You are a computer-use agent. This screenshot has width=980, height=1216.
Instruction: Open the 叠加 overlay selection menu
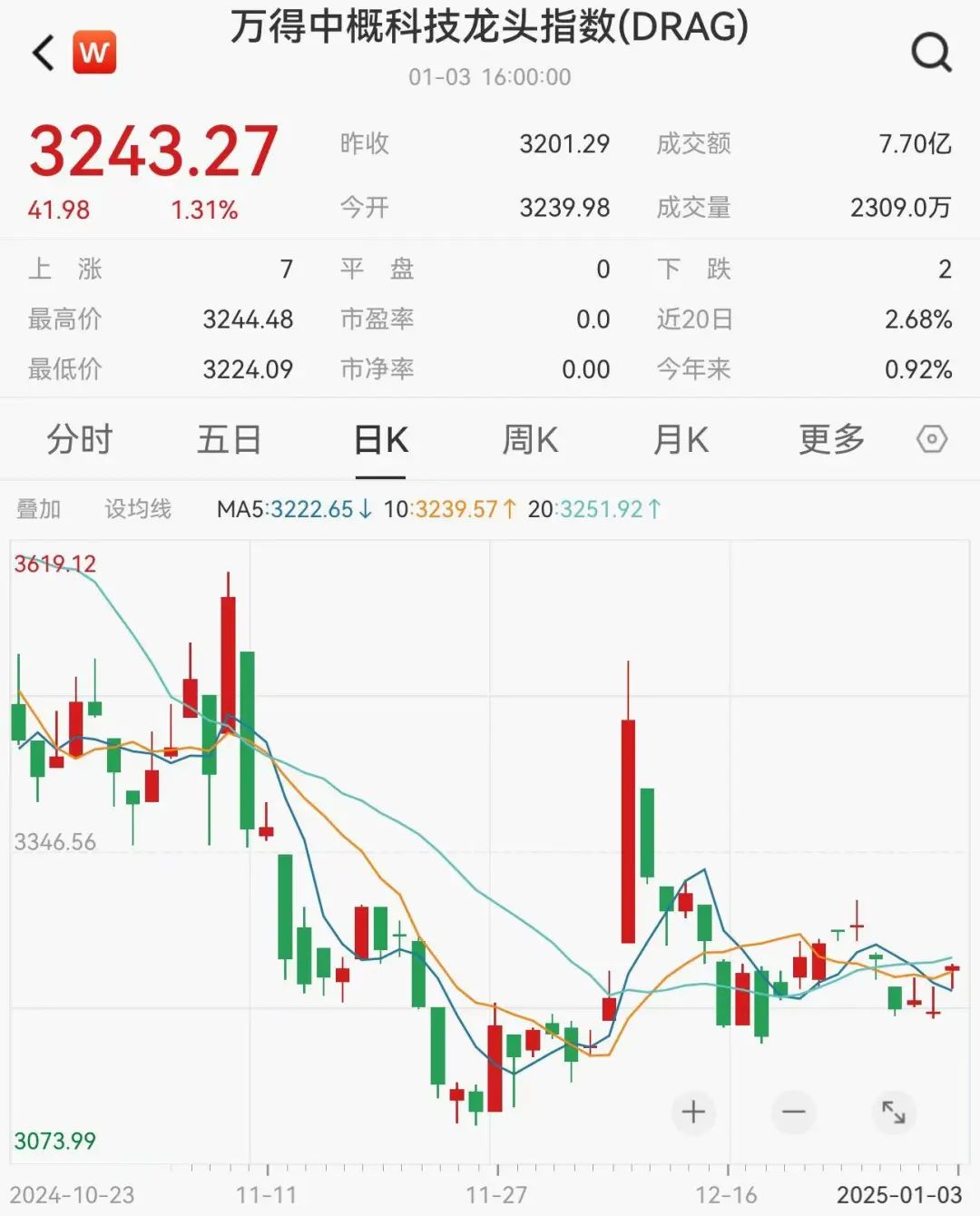[39, 509]
